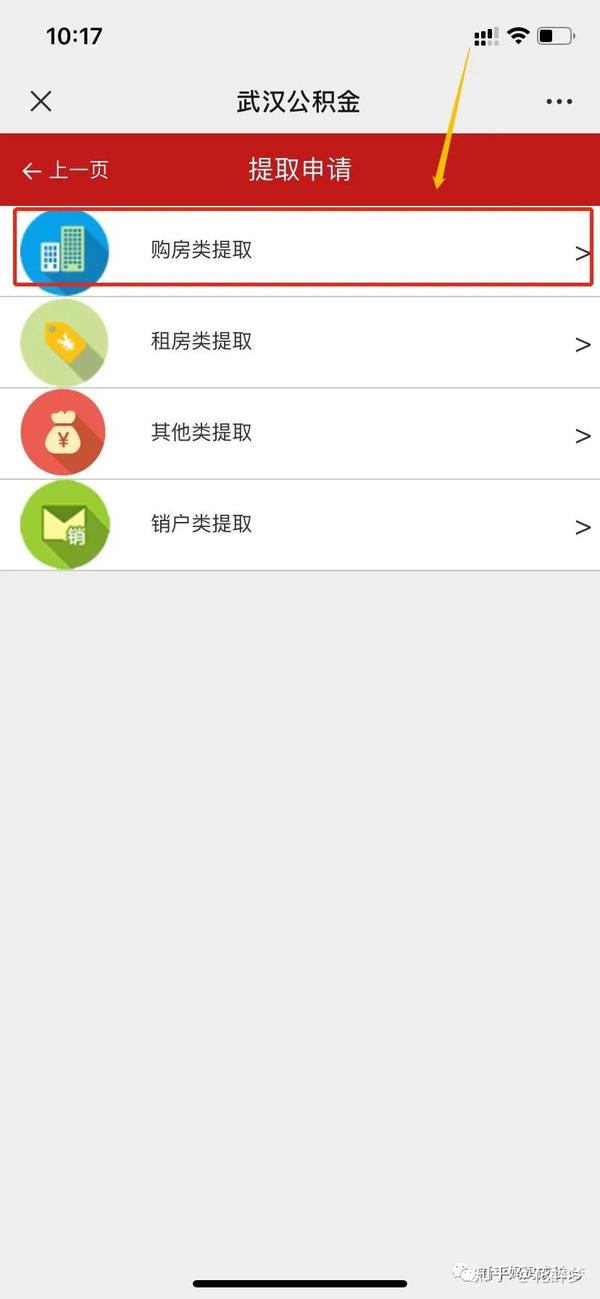Choose 其他类提取 from the list
Image resolution: width=600 pixels, height=1299 pixels.
point(300,433)
